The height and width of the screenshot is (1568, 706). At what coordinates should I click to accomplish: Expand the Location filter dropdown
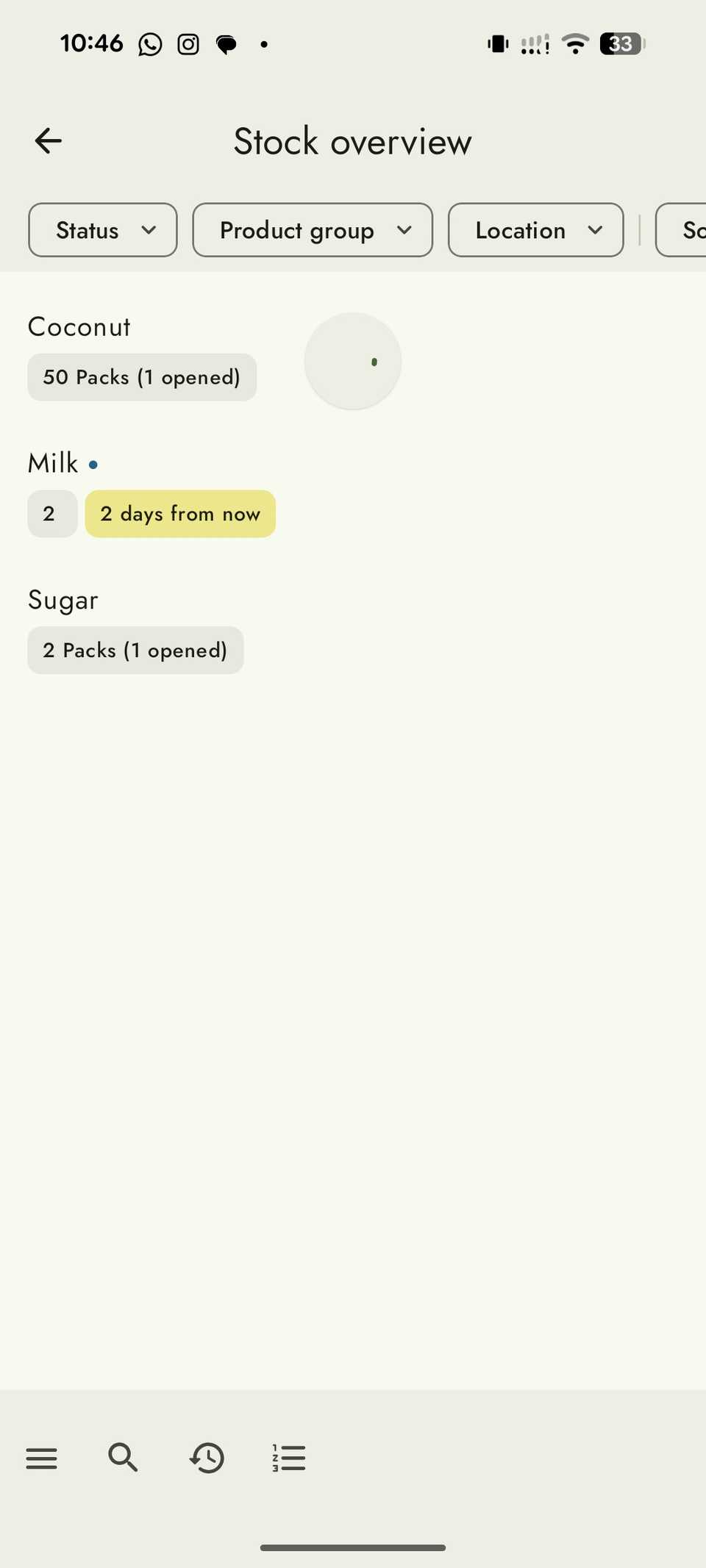click(535, 230)
